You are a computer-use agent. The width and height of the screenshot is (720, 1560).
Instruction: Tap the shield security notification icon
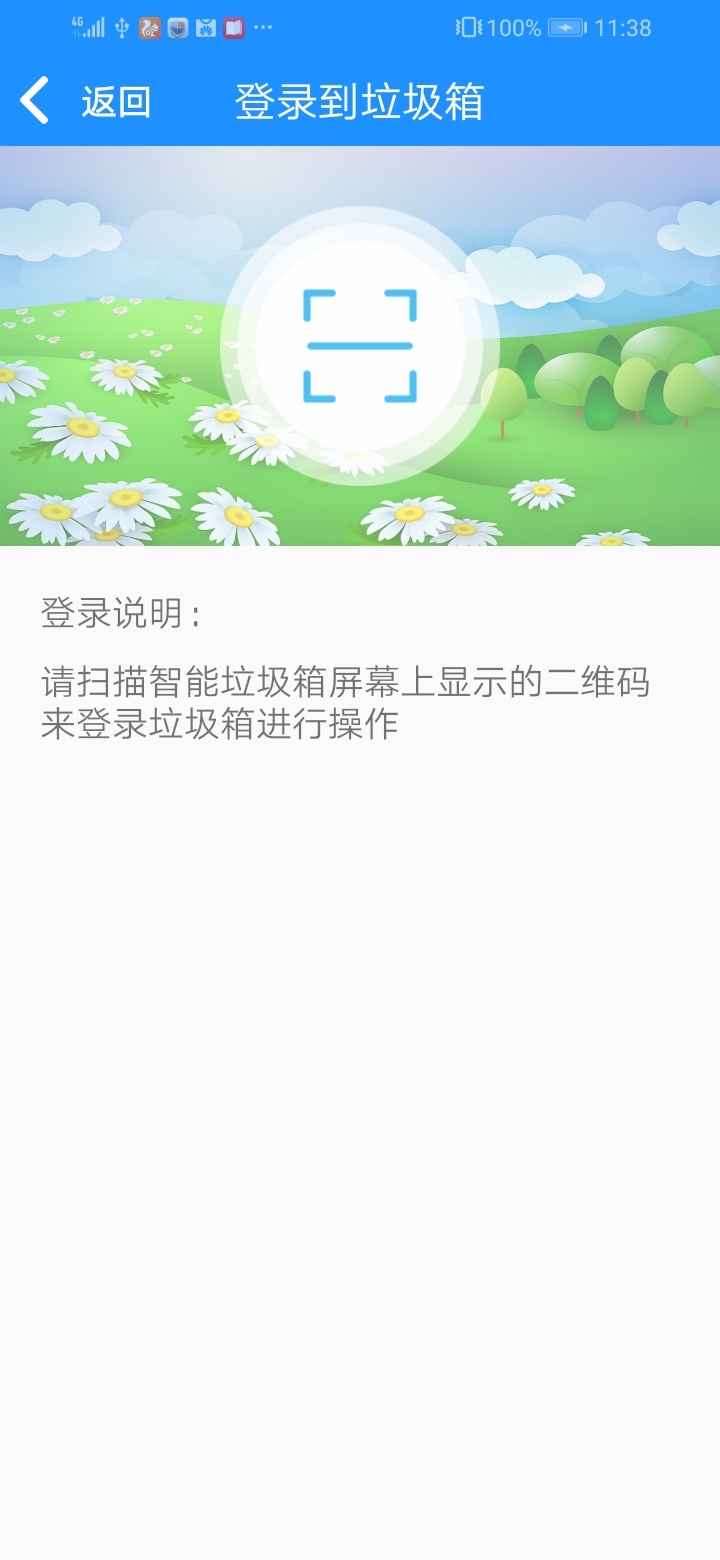coord(177,28)
